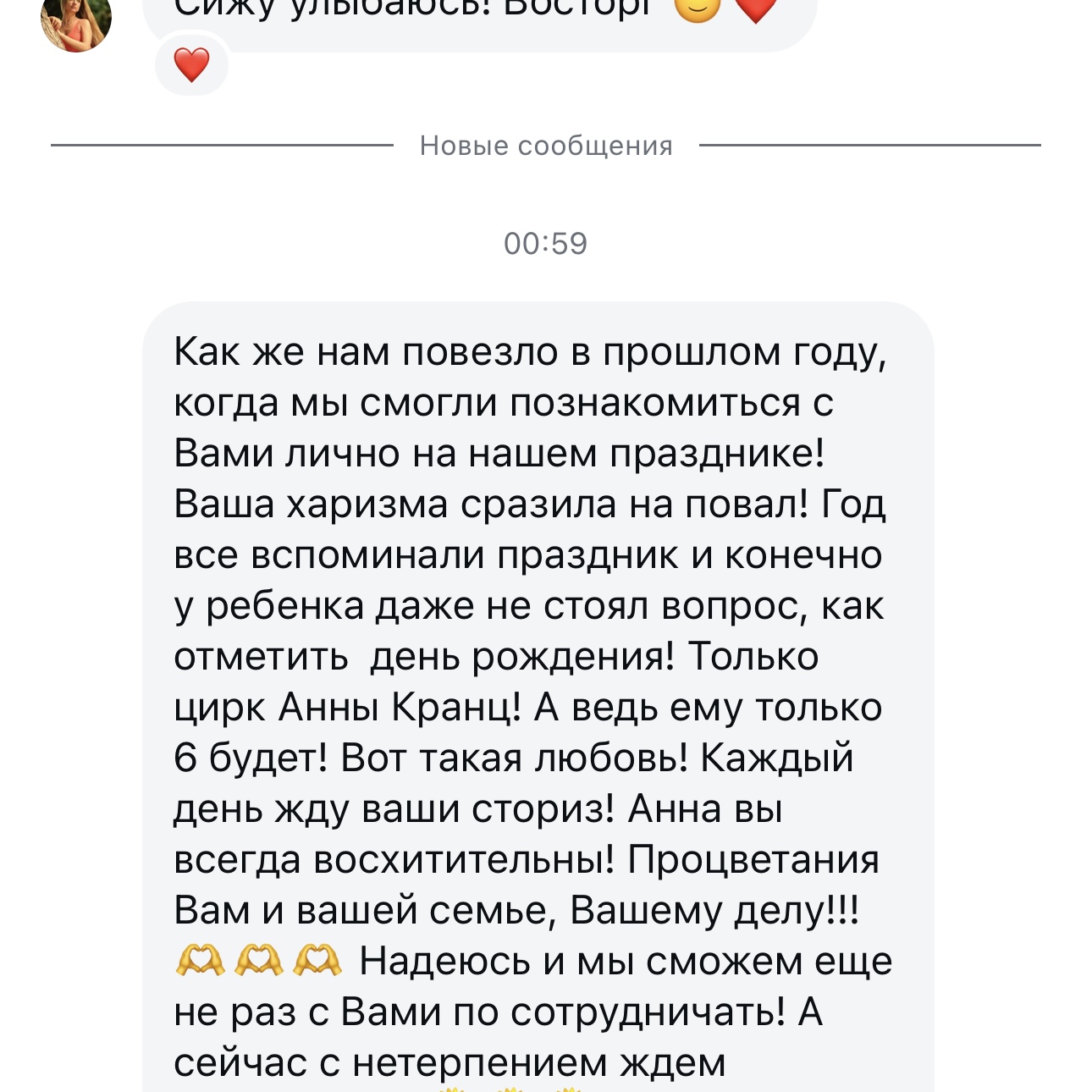Tap the heart reaction under the message
Image resolution: width=1092 pixels, height=1092 pixels.
191,65
